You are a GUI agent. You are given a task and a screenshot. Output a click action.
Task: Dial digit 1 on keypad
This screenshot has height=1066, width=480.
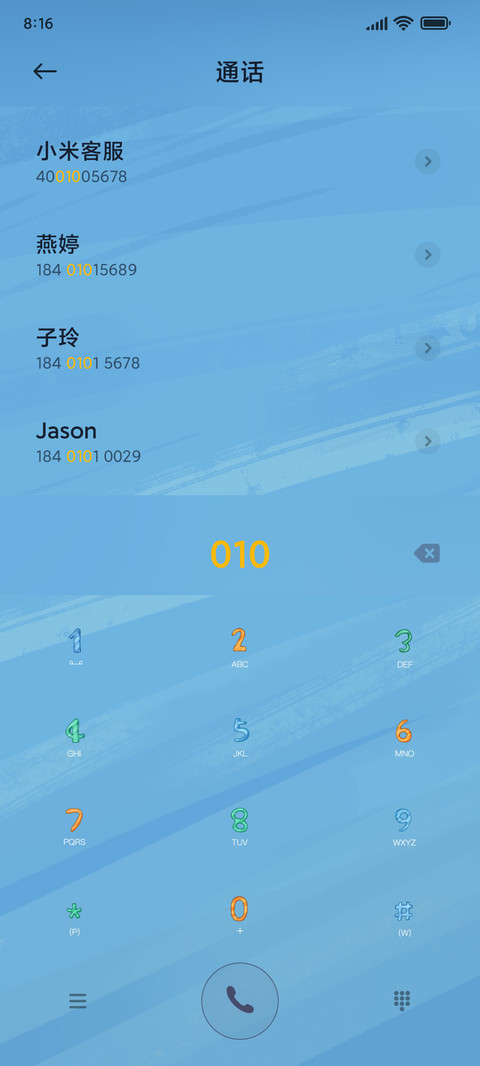point(75,647)
